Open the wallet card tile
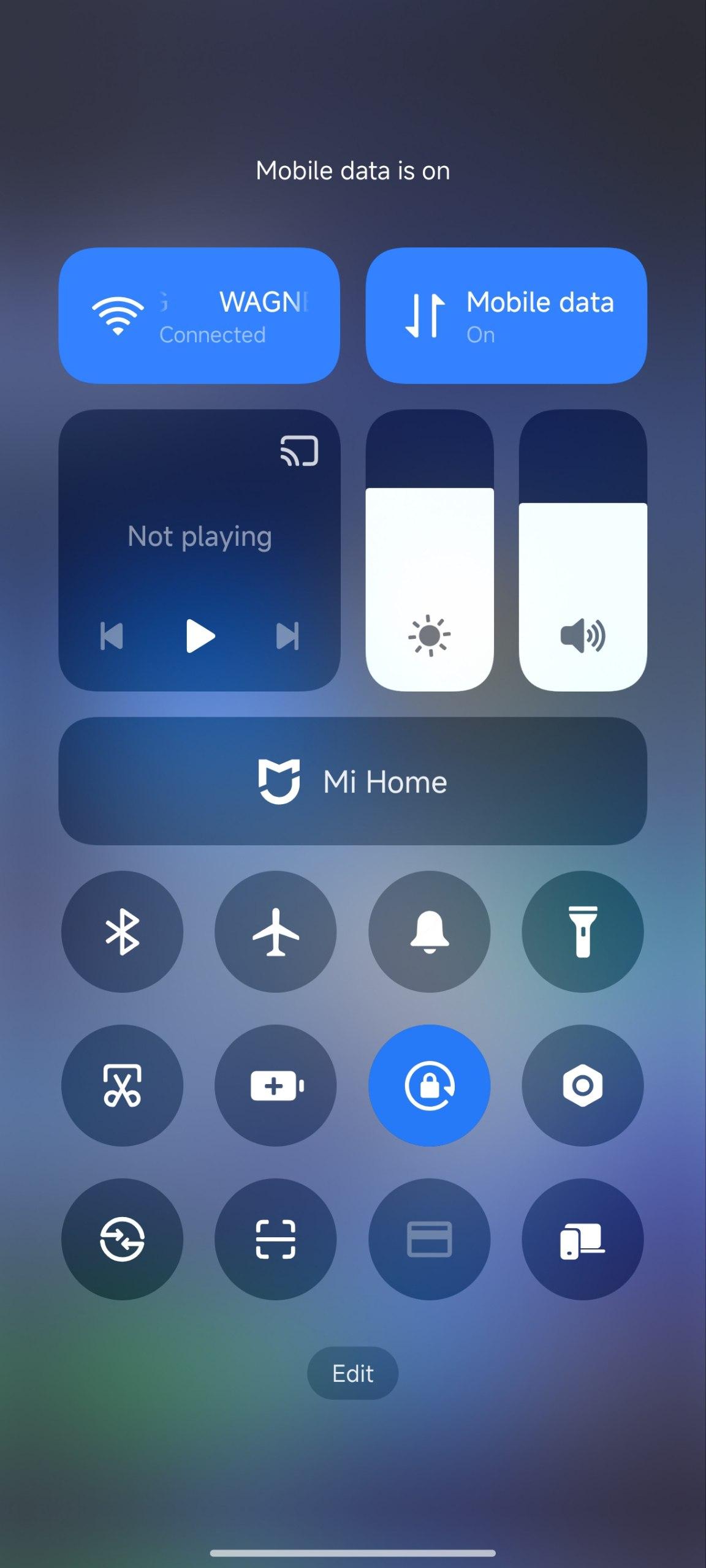The width and height of the screenshot is (706, 1568). click(429, 1239)
